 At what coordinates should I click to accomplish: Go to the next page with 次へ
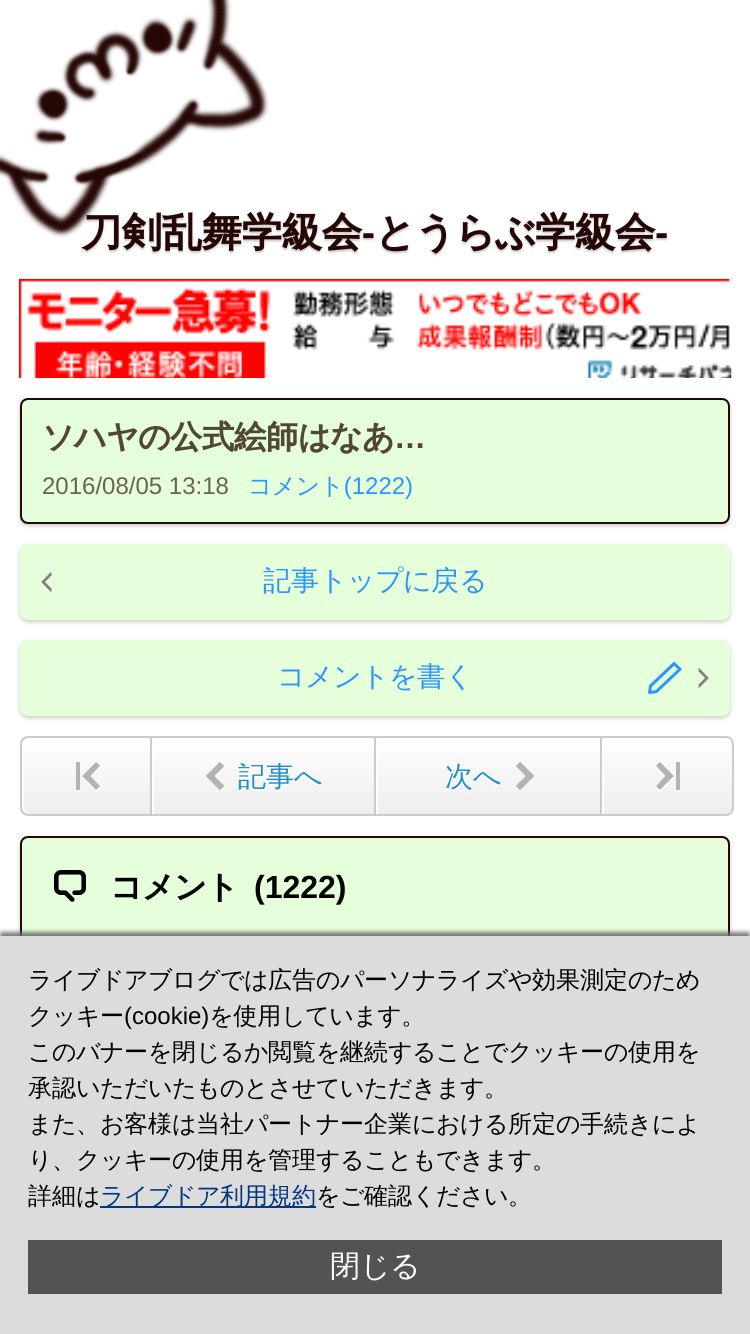pos(488,776)
